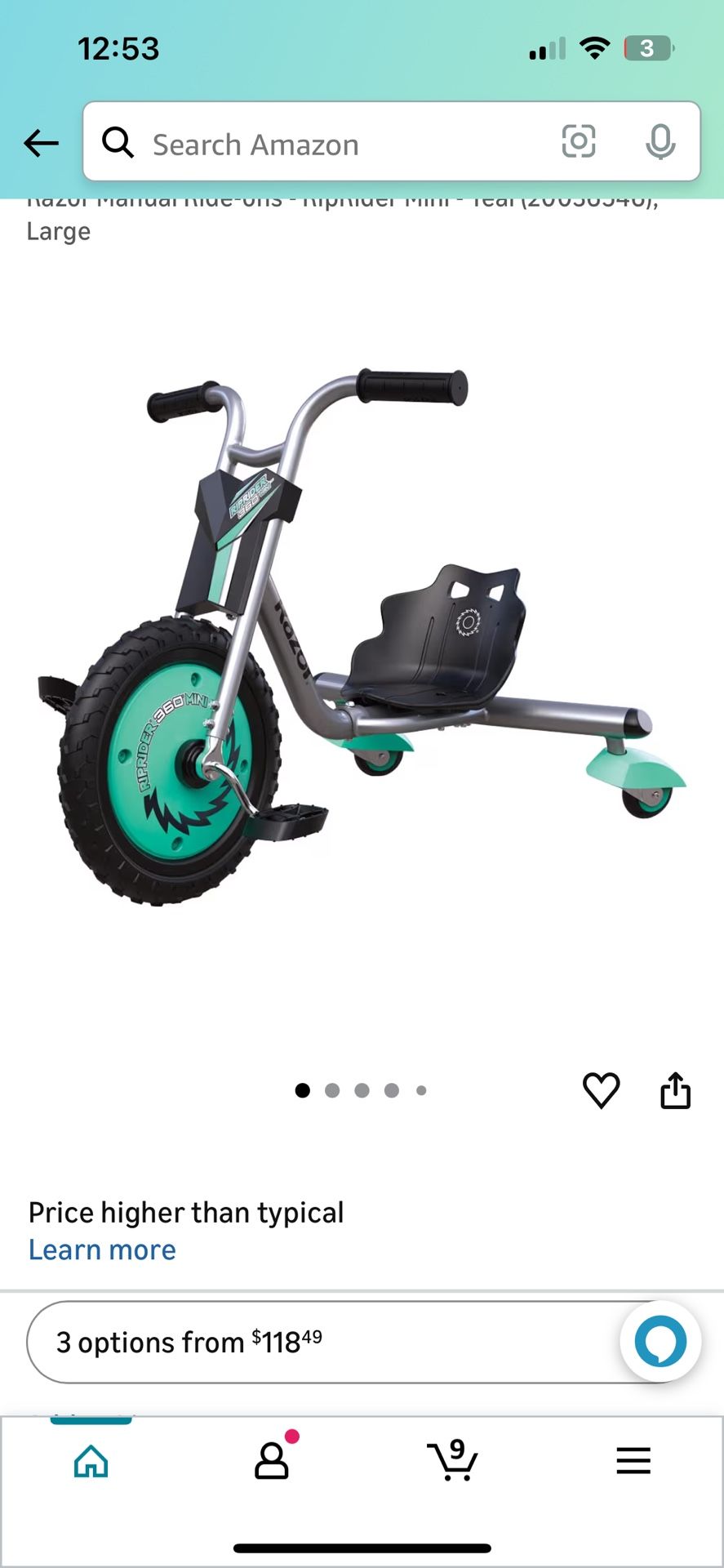Add item to wish list heart
The height and width of the screenshot is (1568, 724).
(601, 1090)
